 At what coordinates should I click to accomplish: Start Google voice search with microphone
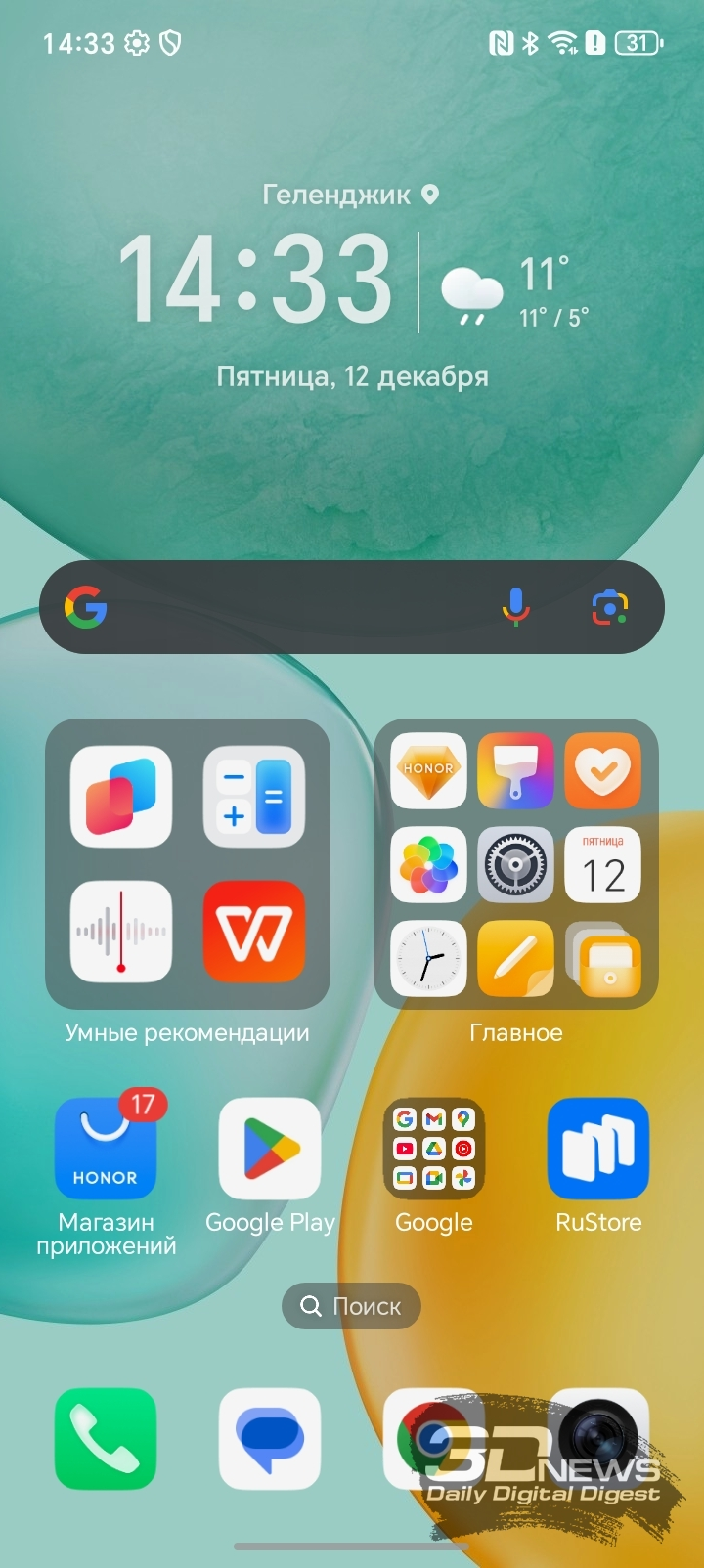[515, 607]
